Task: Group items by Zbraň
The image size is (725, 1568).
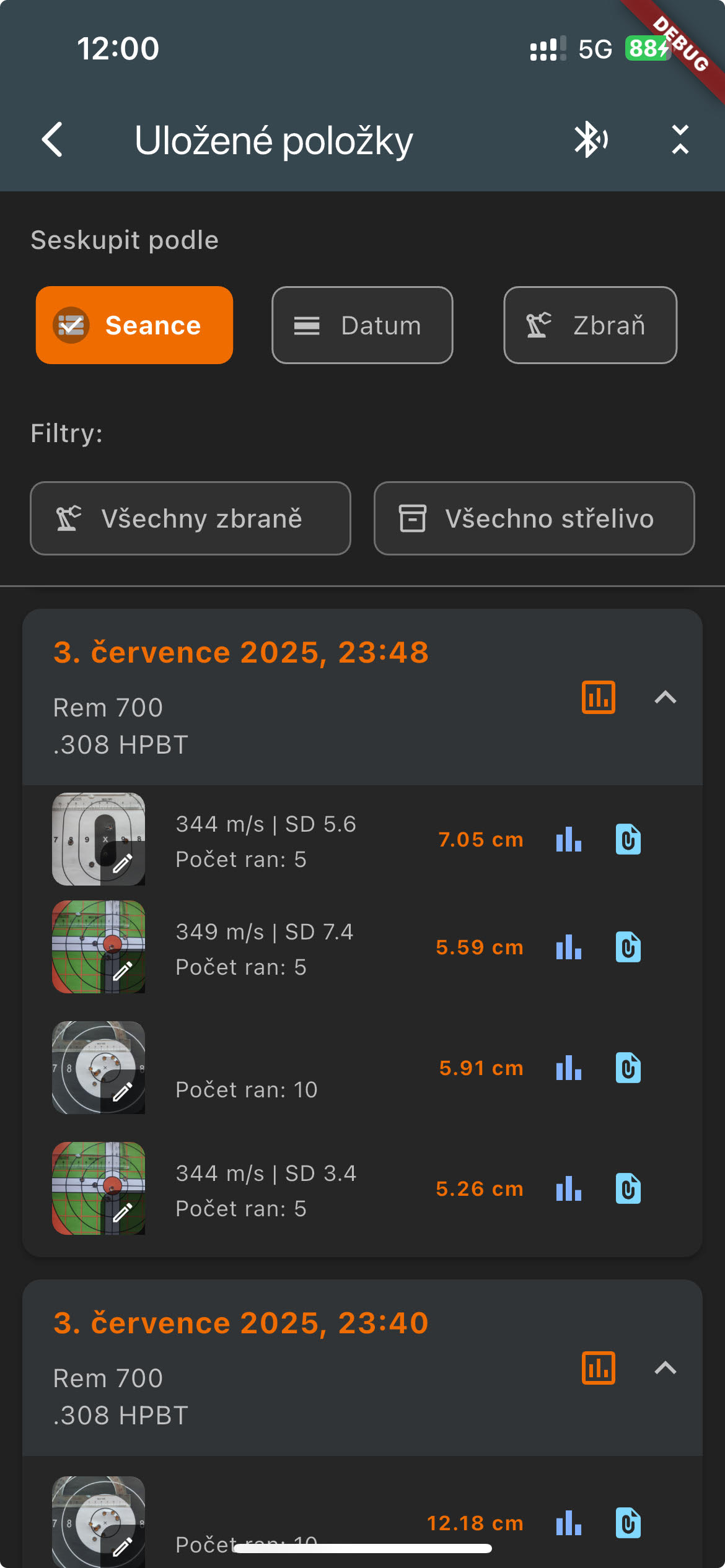Action: click(x=590, y=325)
